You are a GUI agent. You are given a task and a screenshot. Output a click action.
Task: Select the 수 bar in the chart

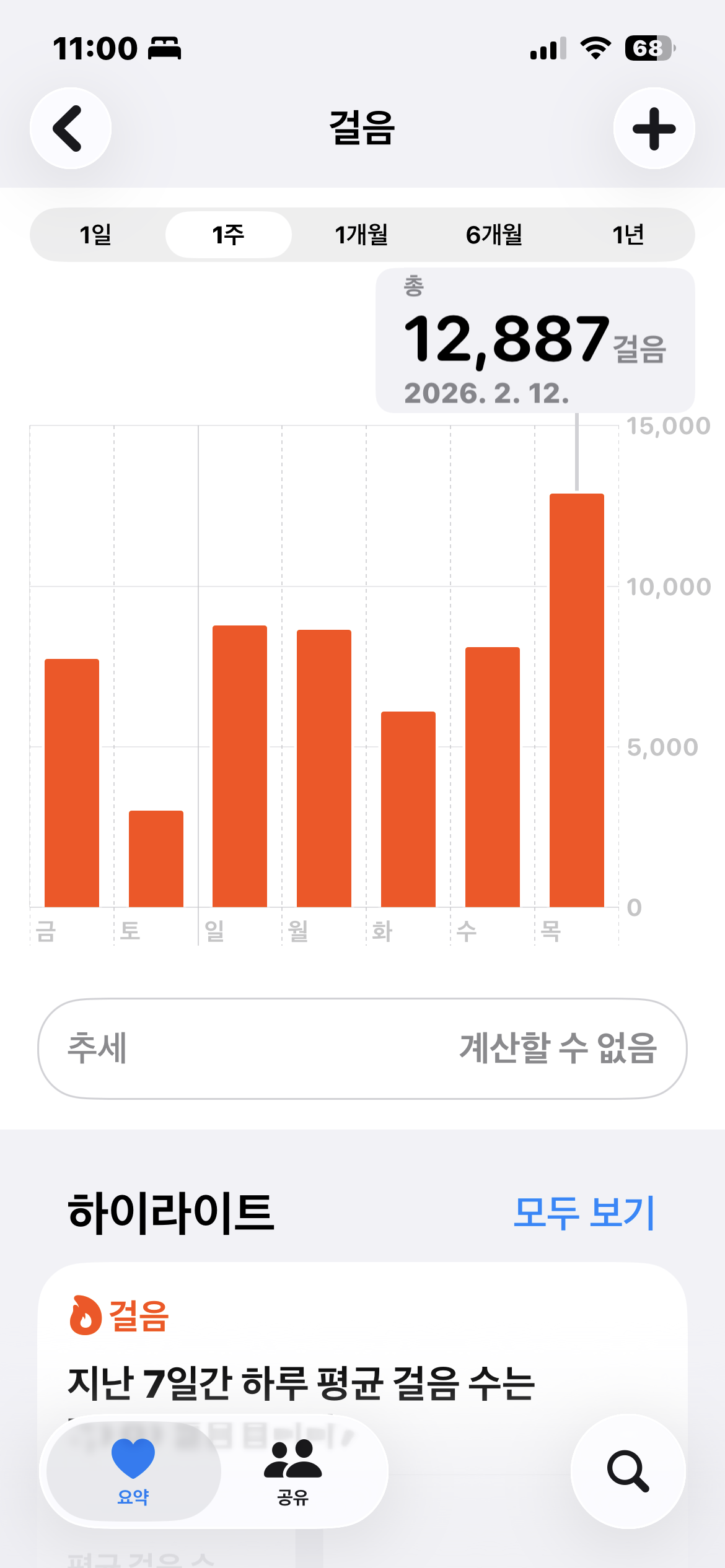(493, 777)
